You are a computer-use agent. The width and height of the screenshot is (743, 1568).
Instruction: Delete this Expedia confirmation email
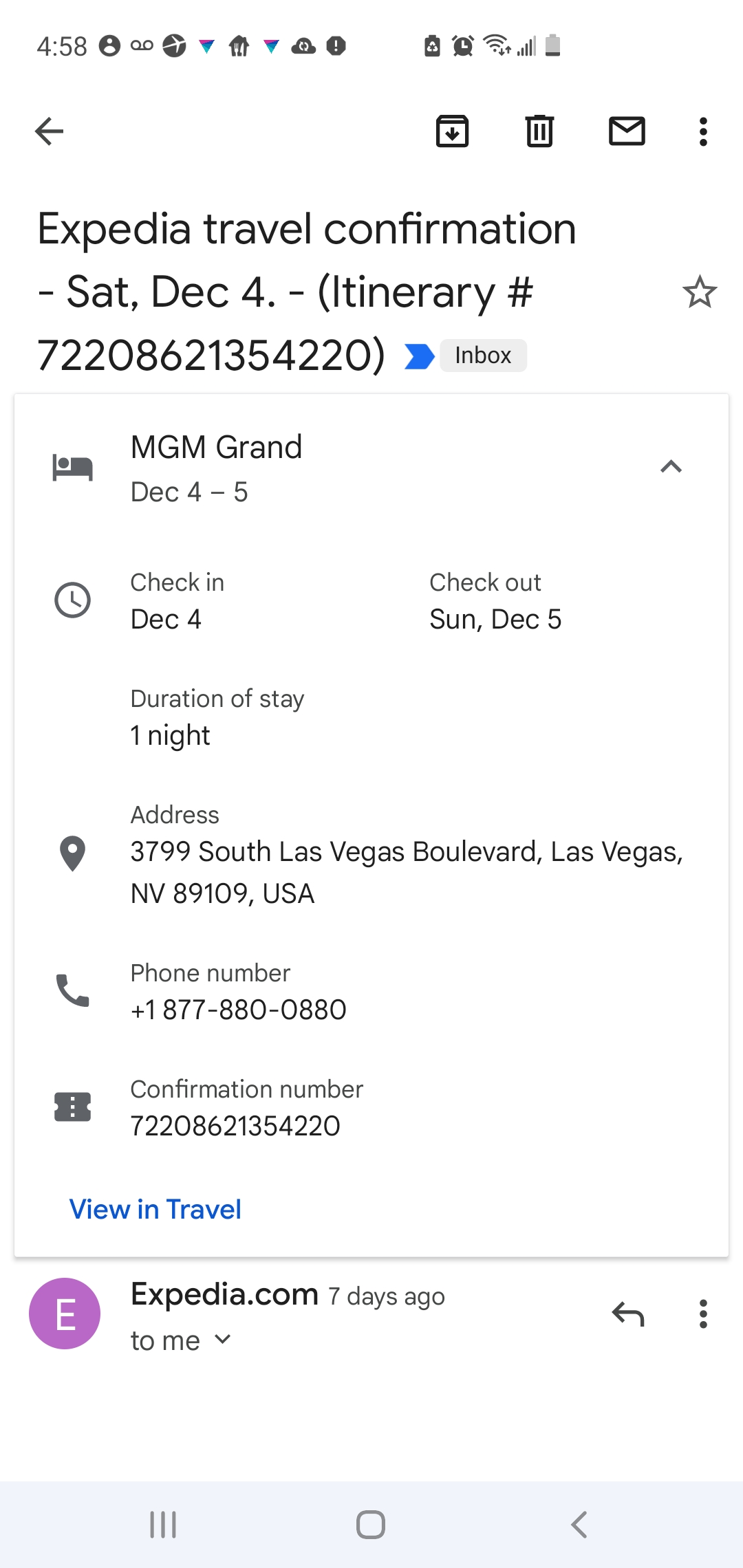click(539, 131)
